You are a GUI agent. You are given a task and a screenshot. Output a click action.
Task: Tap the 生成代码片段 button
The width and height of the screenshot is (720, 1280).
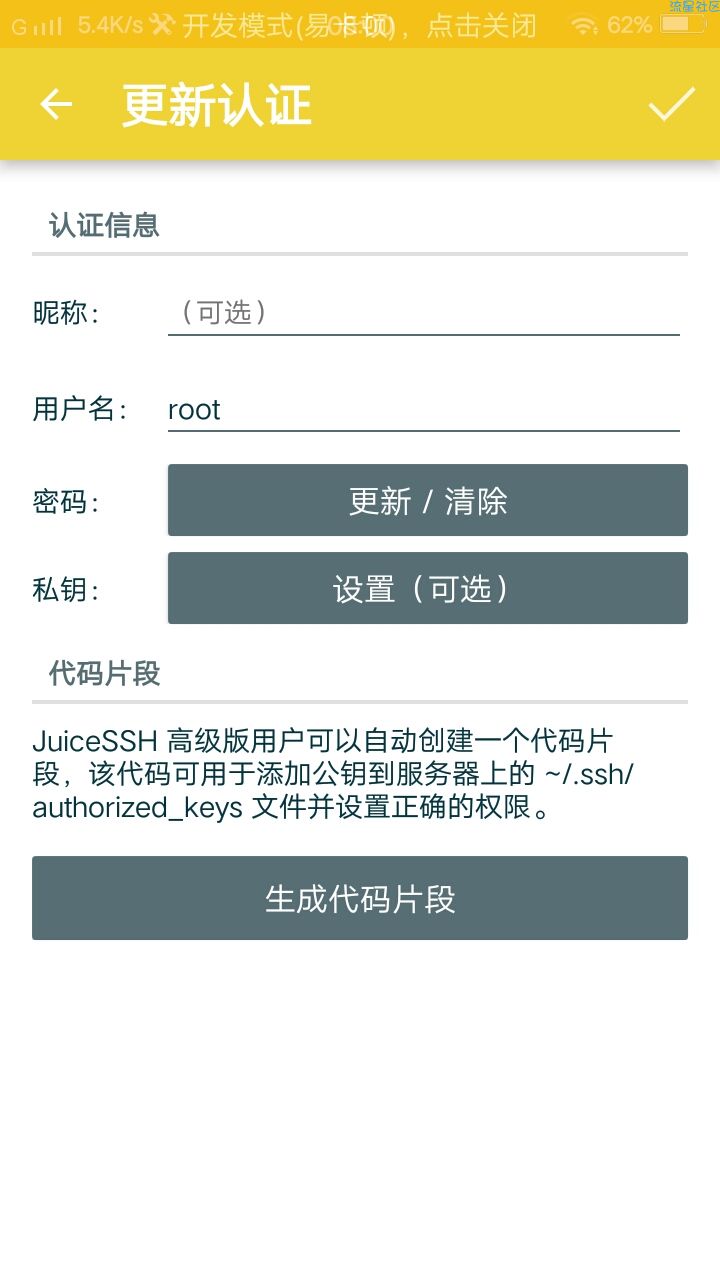(360, 898)
